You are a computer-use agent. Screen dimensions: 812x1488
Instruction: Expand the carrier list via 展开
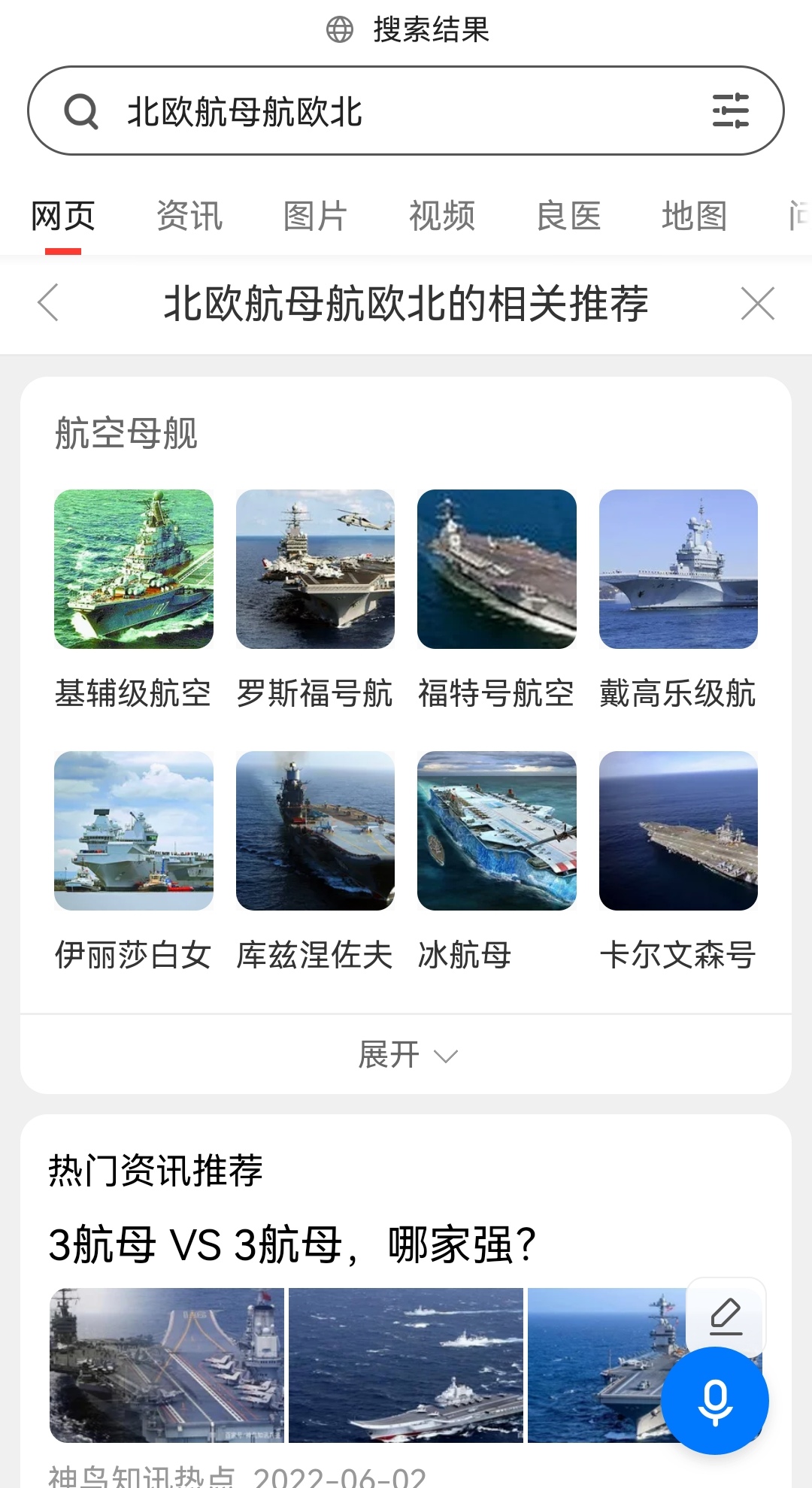[388, 1055]
